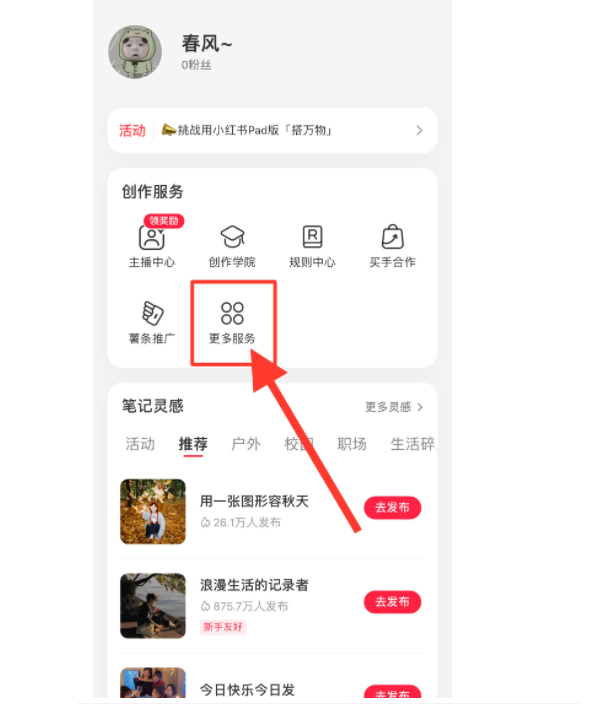This screenshot has width=603, height=707.
Task: Open 买手合作
Action: point(392,246)
